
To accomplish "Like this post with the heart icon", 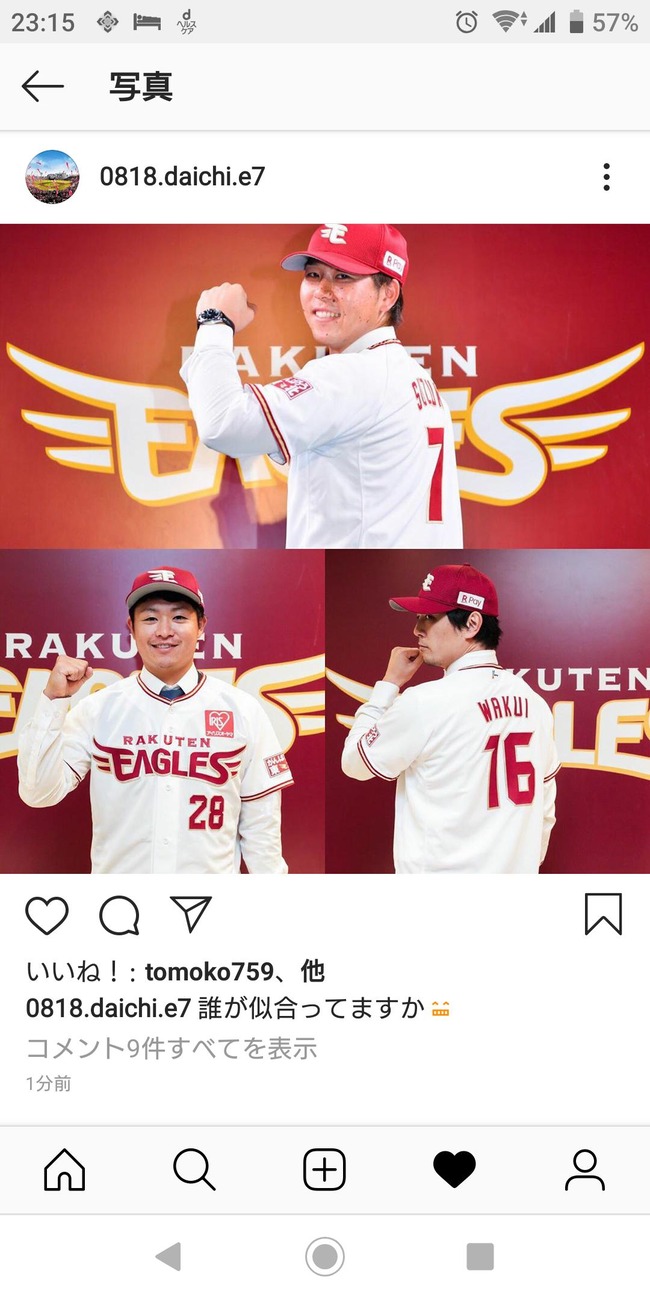I will (47, 915).
